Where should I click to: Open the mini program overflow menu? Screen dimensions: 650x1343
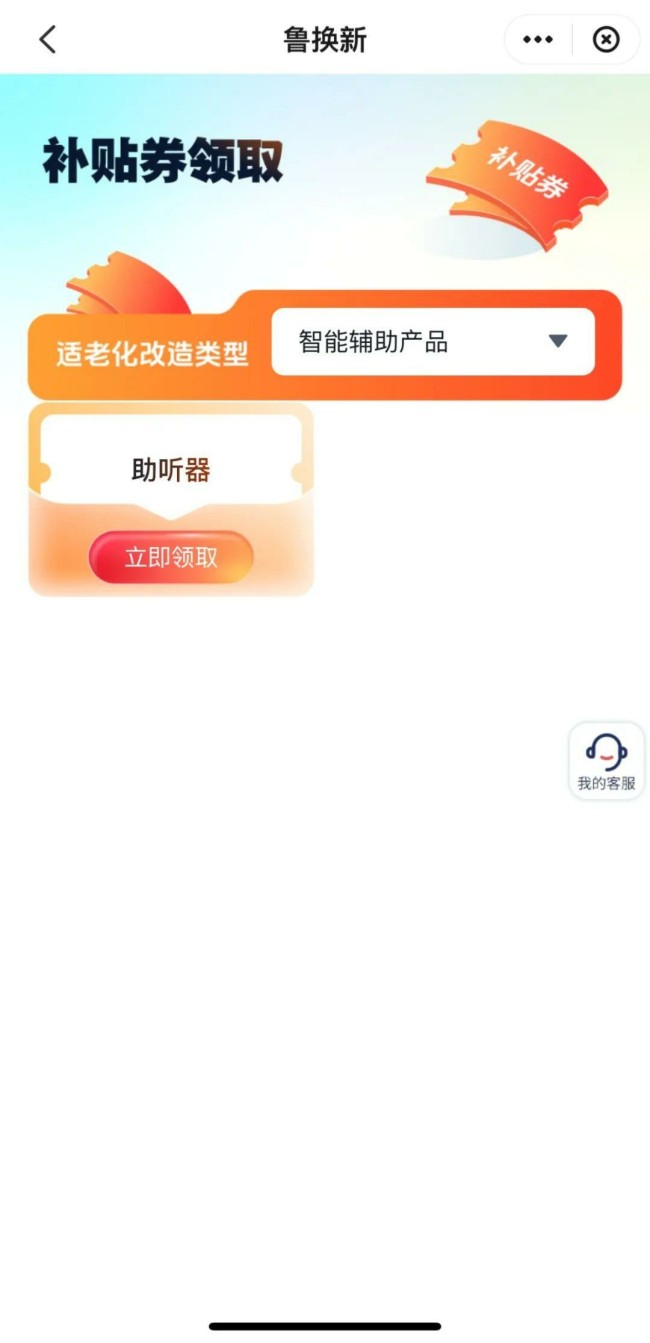point(538,40)
